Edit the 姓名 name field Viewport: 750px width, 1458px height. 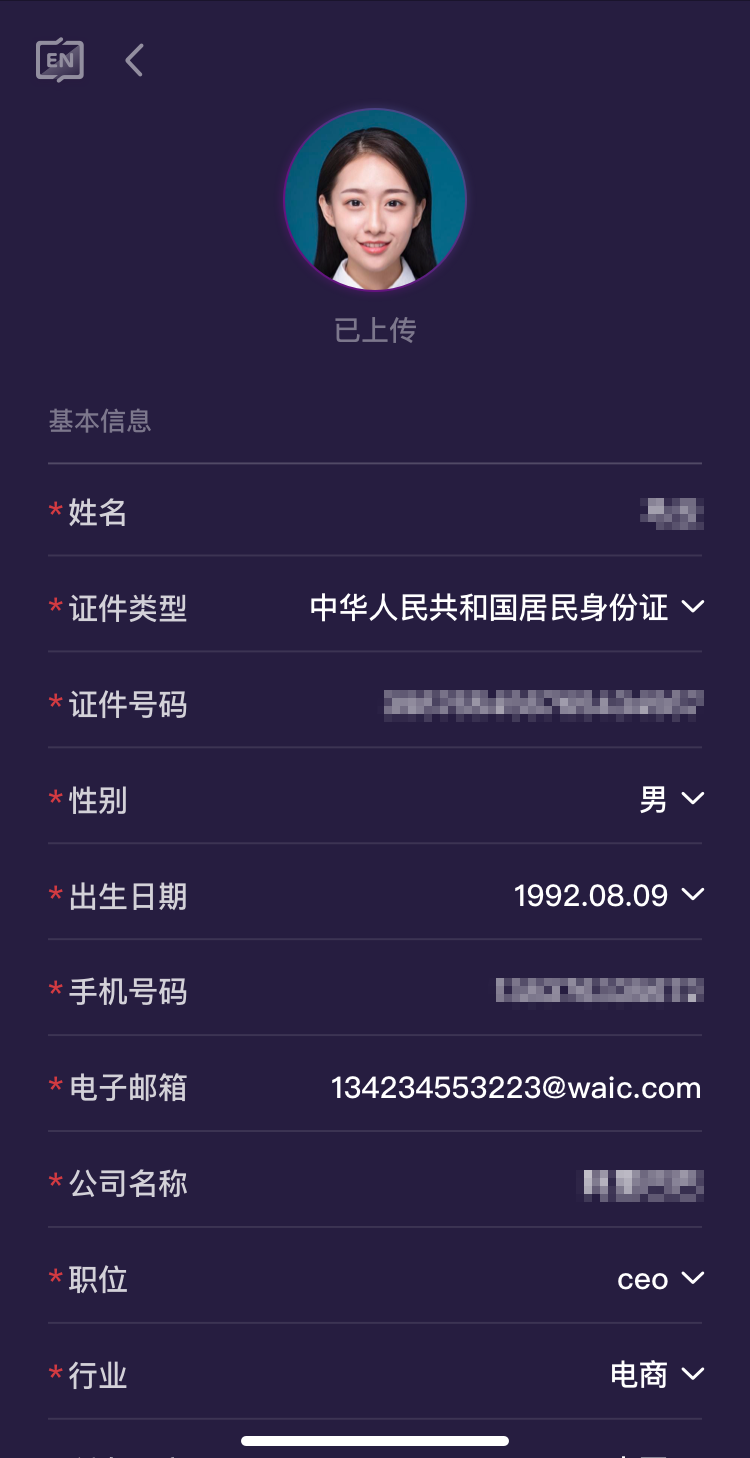[375, 512]
